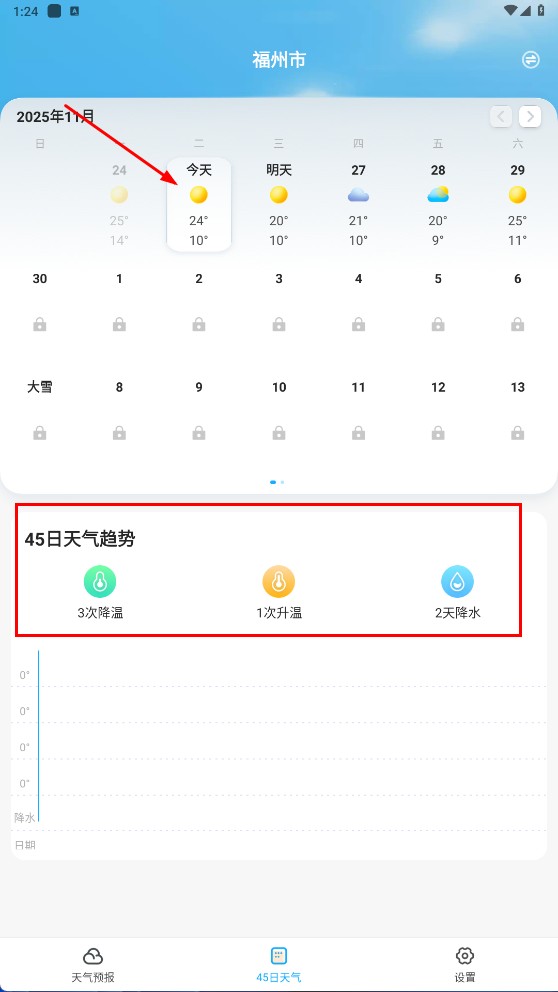The width and height of the screenshot is (558, 992).
Task: Tap the locked 大雪 day cell
Action: (40, 412)
